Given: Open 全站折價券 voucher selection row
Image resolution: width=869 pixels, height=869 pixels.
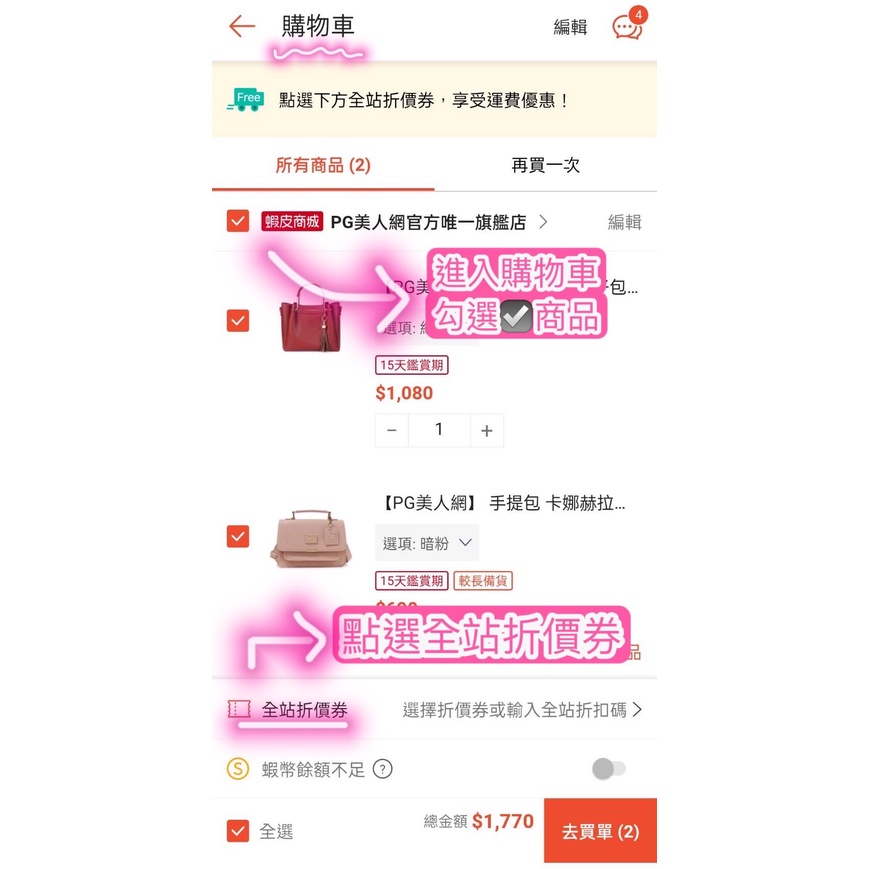Looking at the screenshot, I should [x=434, y=709].
